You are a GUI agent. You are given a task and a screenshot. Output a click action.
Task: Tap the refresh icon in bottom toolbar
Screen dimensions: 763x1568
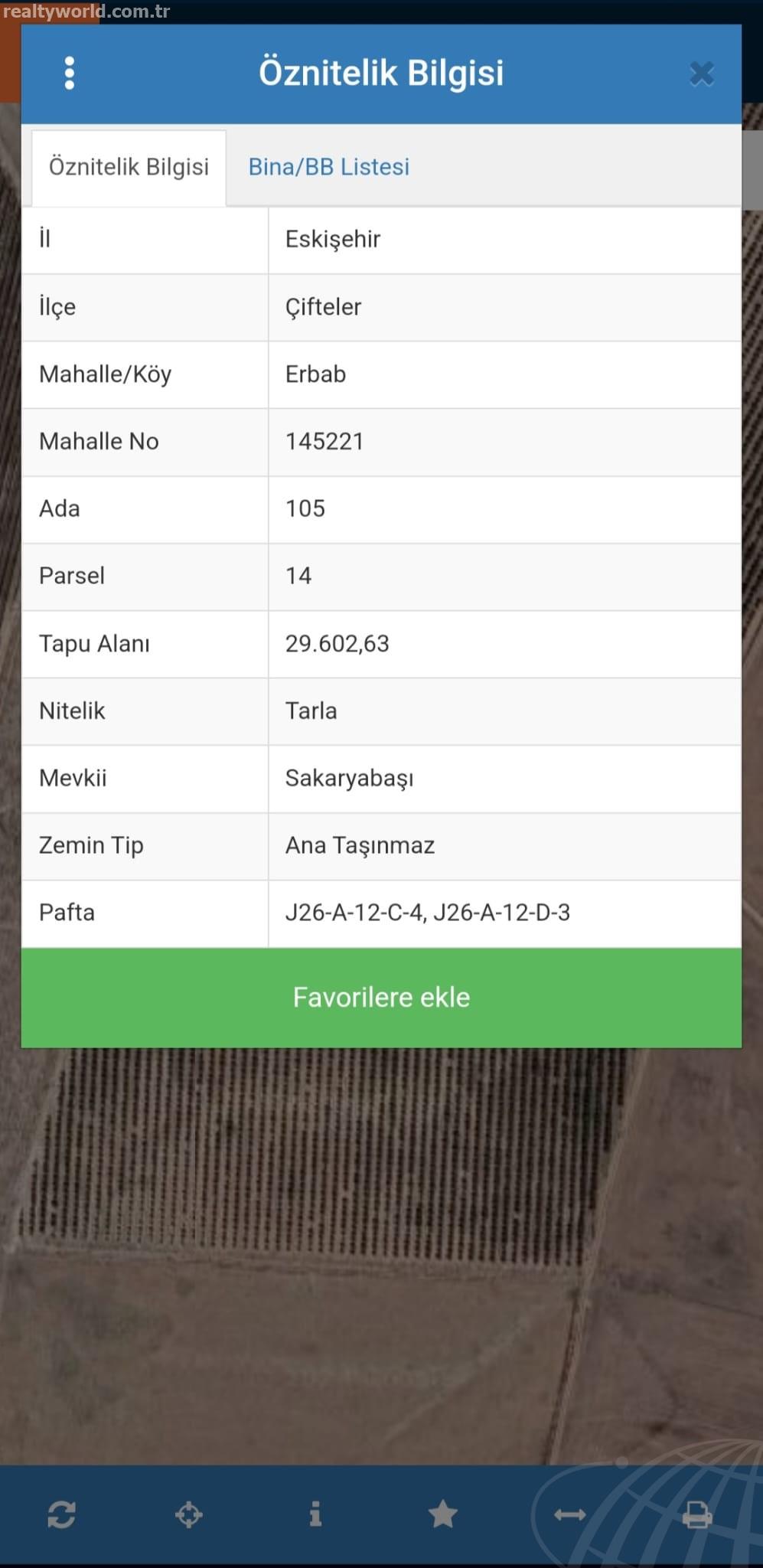pyautogui.click(x=62, y=1514)
